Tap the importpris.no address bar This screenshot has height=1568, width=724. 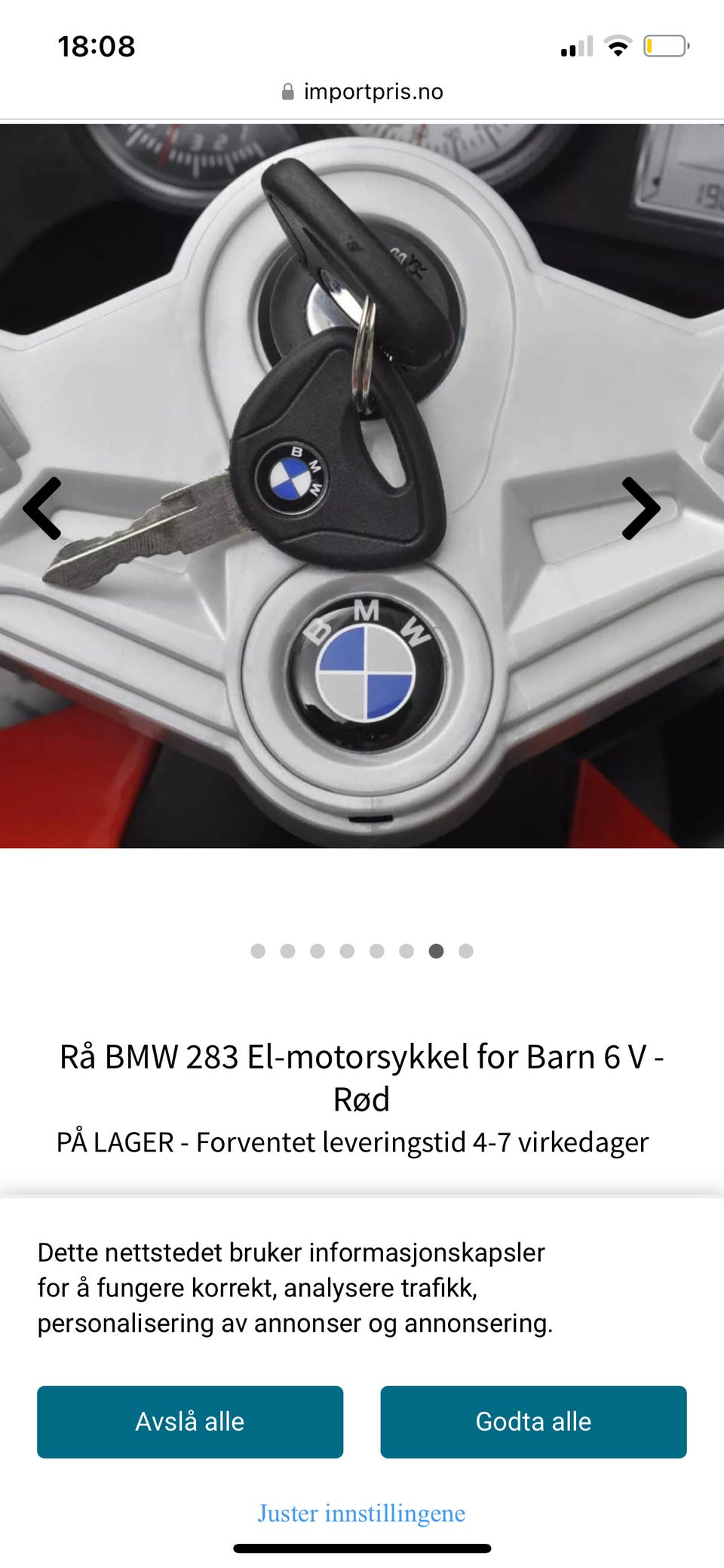(362, 91)
